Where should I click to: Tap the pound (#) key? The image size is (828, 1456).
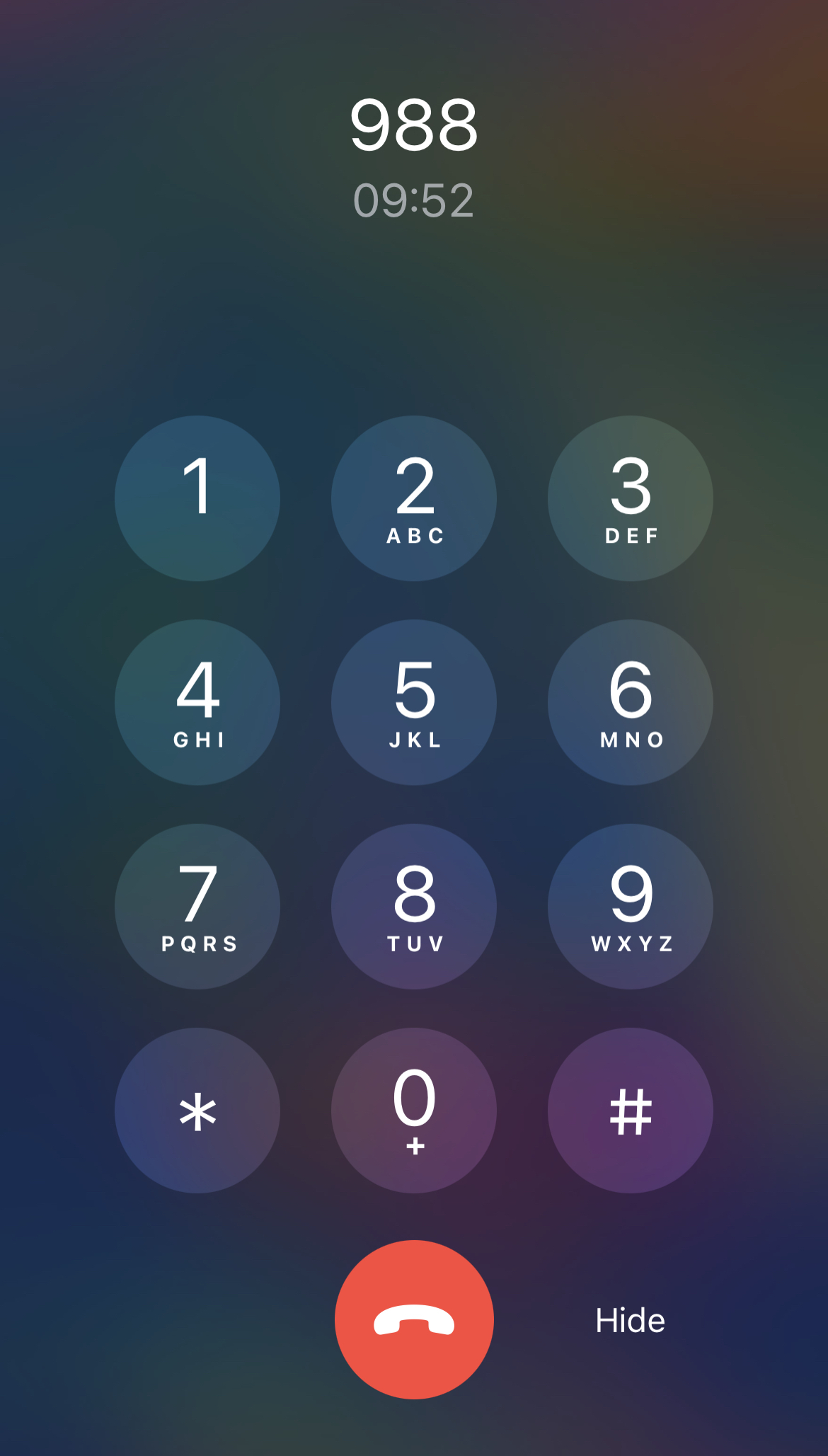pos(630,1110)
